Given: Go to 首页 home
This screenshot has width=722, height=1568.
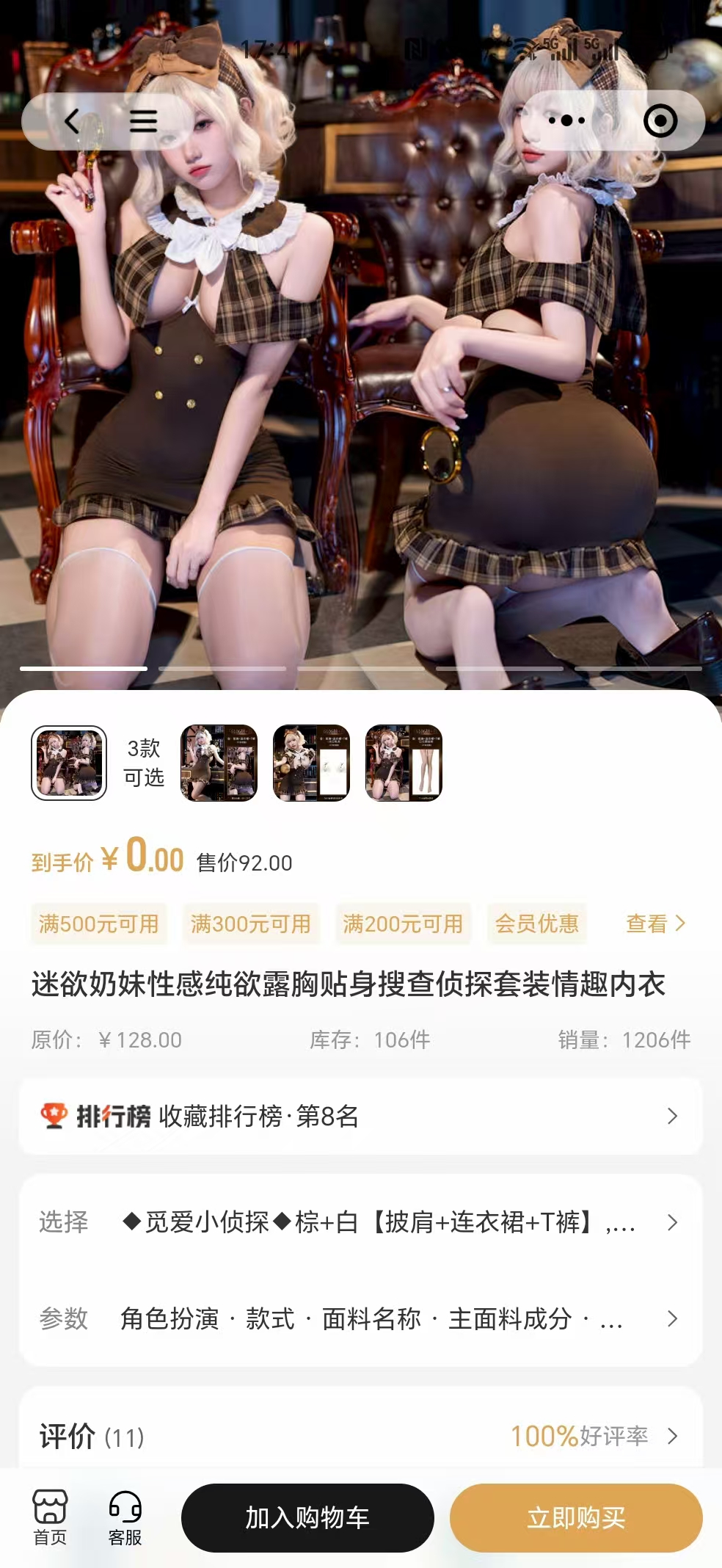Looking at the screenshot, I should [x=50, y=1517].
